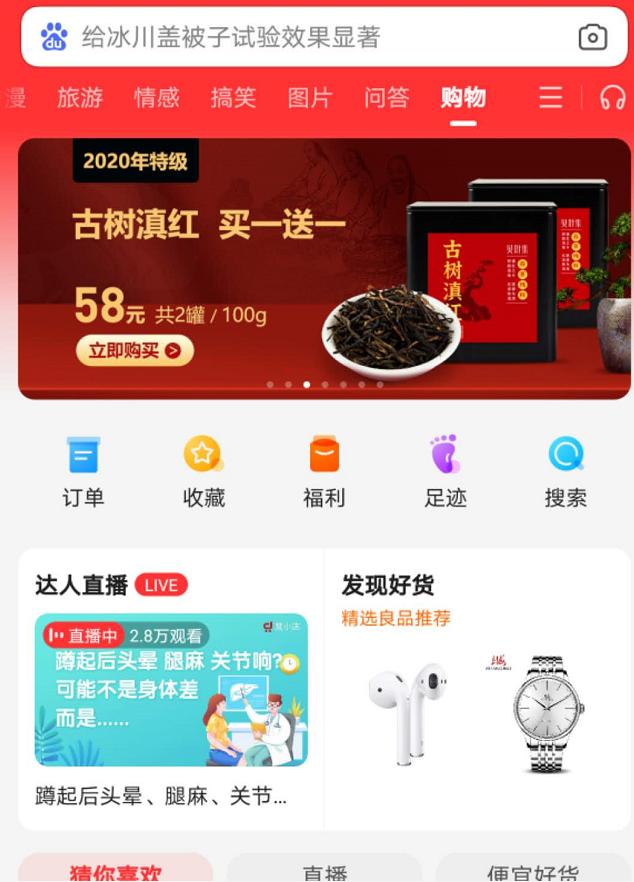Go to the 问答 tab

[x=386, y=97]
